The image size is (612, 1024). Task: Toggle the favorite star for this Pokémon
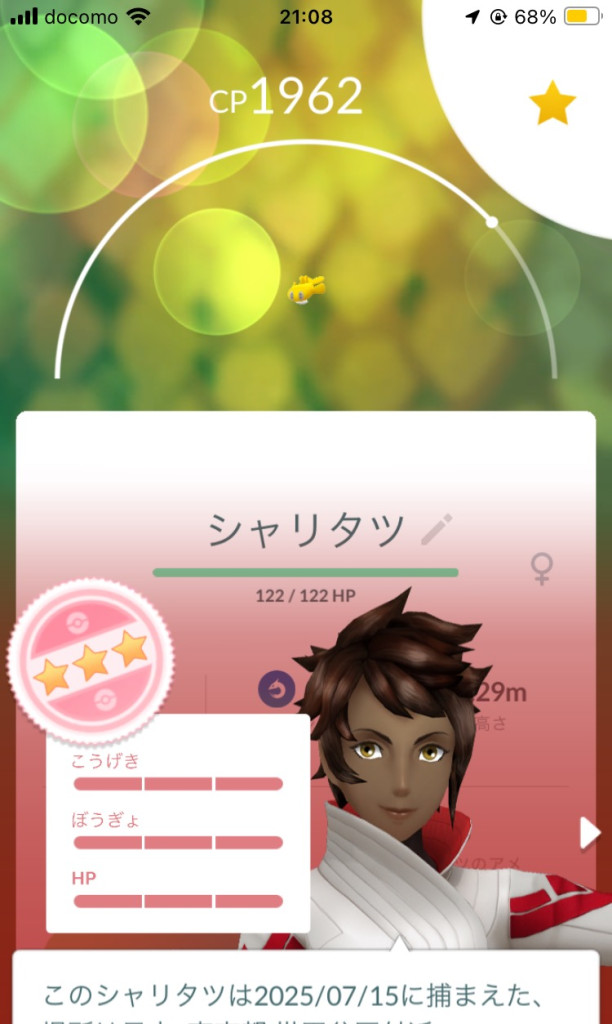552,104
